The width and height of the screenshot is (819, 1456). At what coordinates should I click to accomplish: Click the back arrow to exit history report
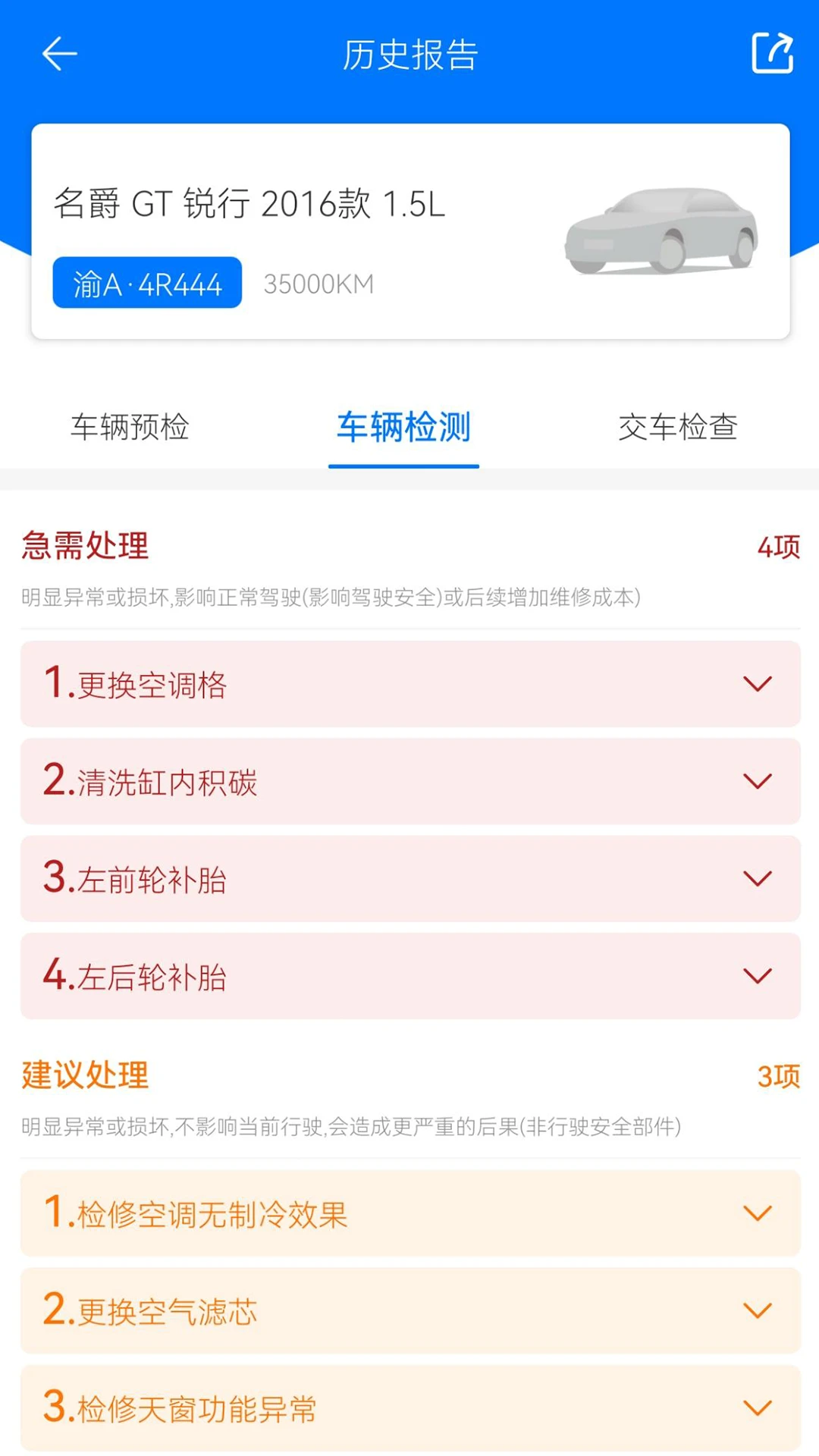(58, 55)
